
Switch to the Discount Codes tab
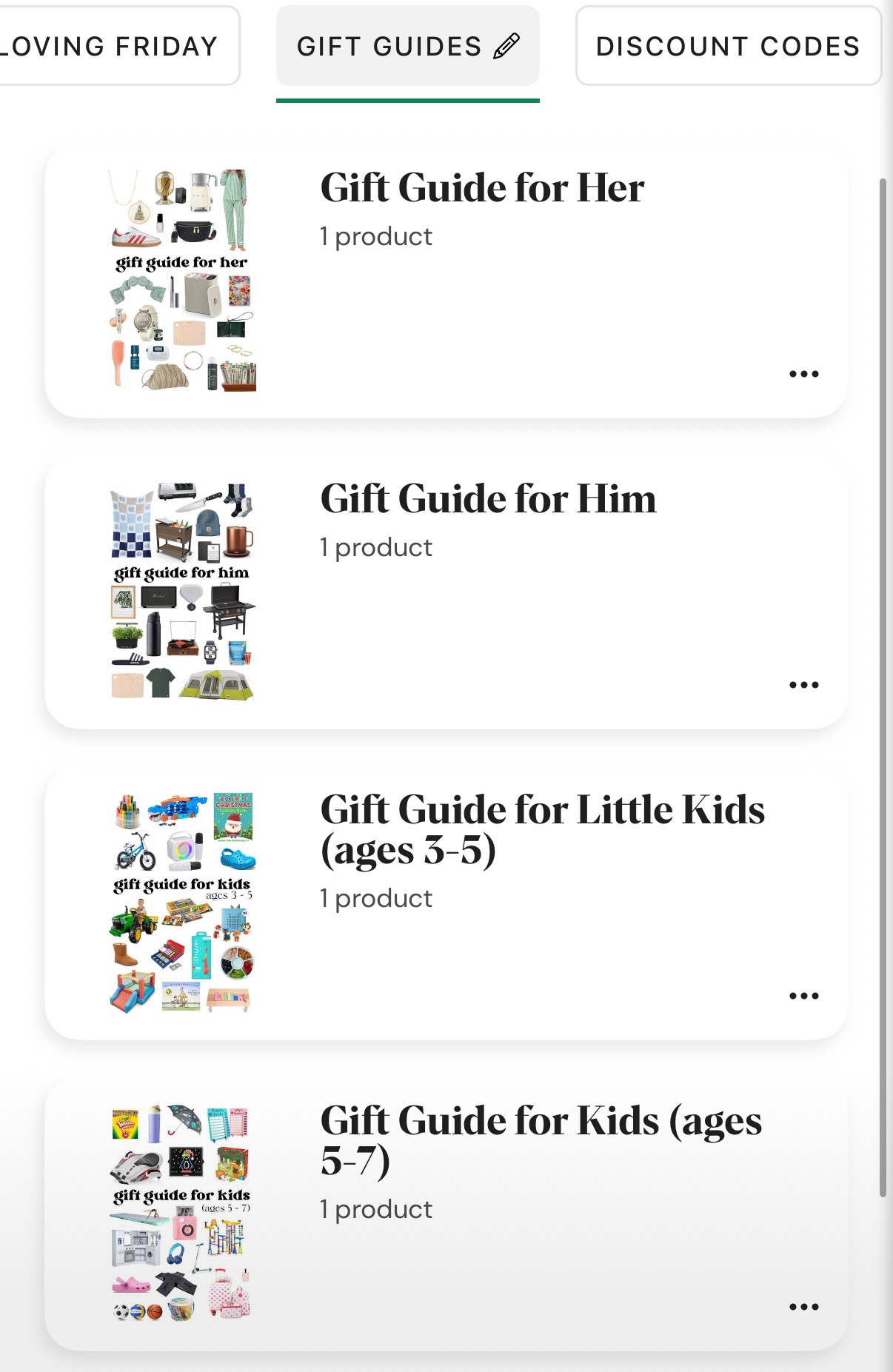coord(728,46)
